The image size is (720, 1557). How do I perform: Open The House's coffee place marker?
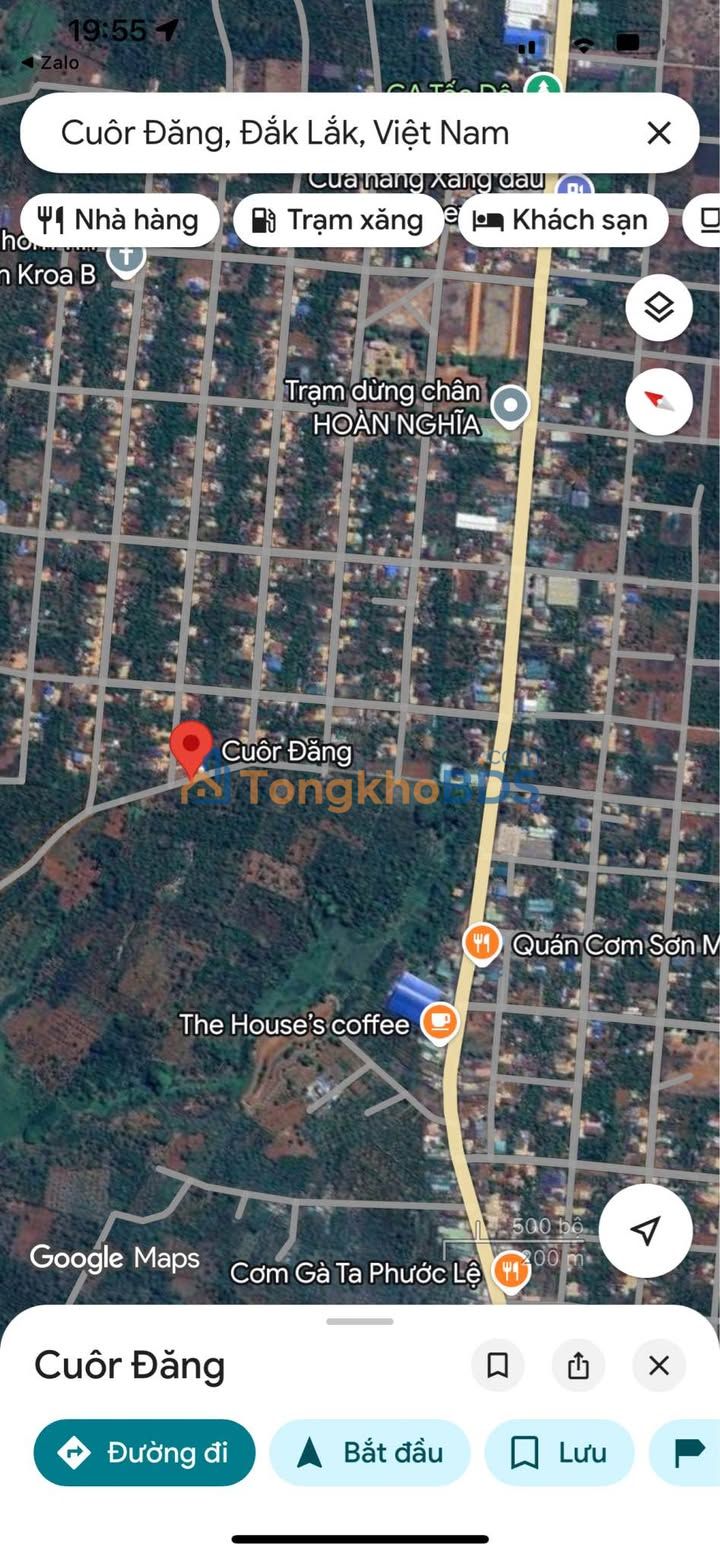click(x=438, y=1022)
